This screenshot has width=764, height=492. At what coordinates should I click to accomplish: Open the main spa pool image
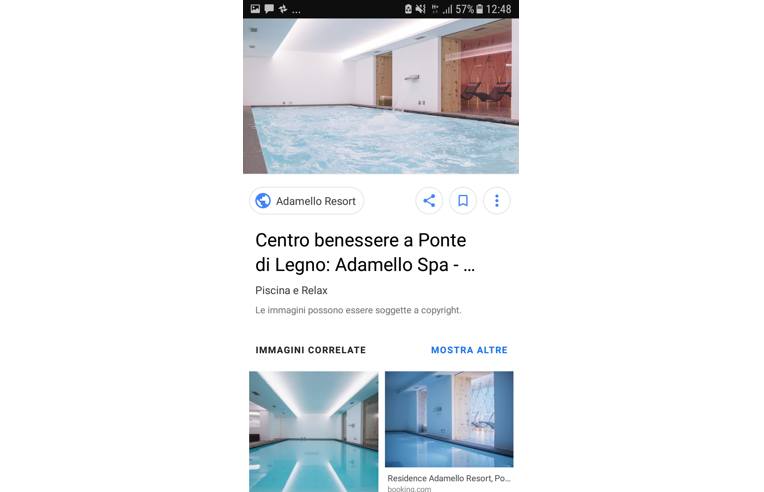(x=380, y=96)
